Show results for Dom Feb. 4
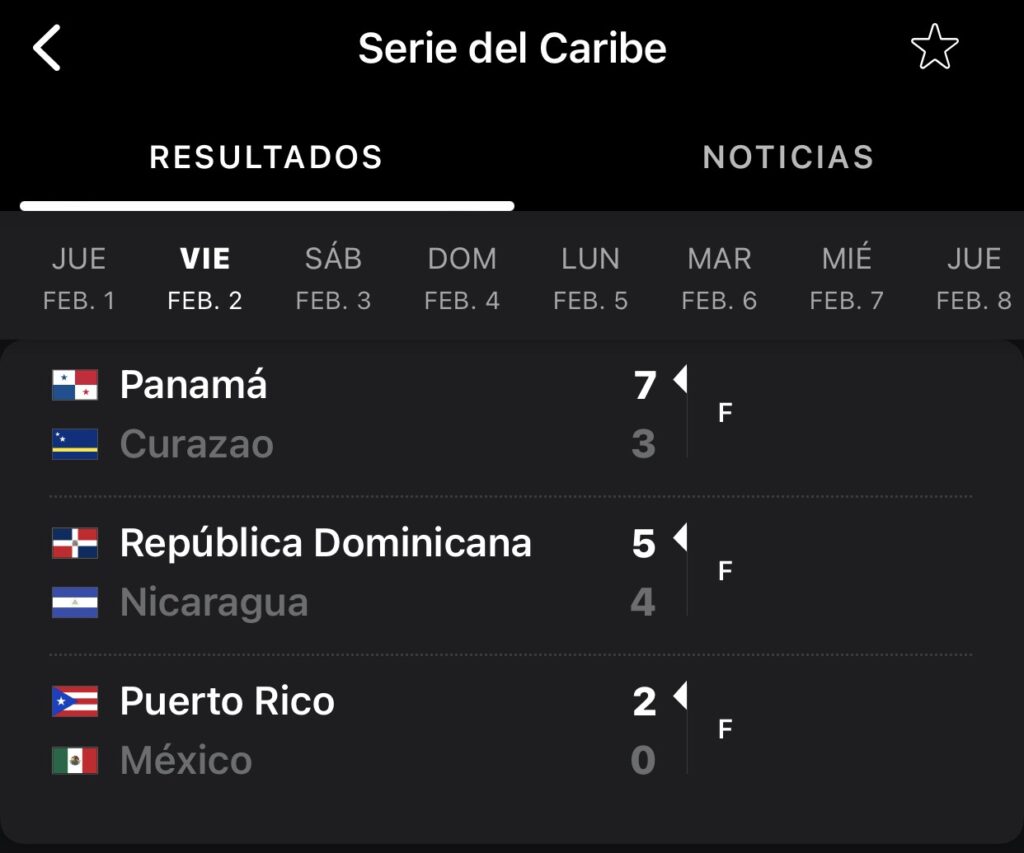This screenshot has width=1024, height=853. [x=462, y=278]
